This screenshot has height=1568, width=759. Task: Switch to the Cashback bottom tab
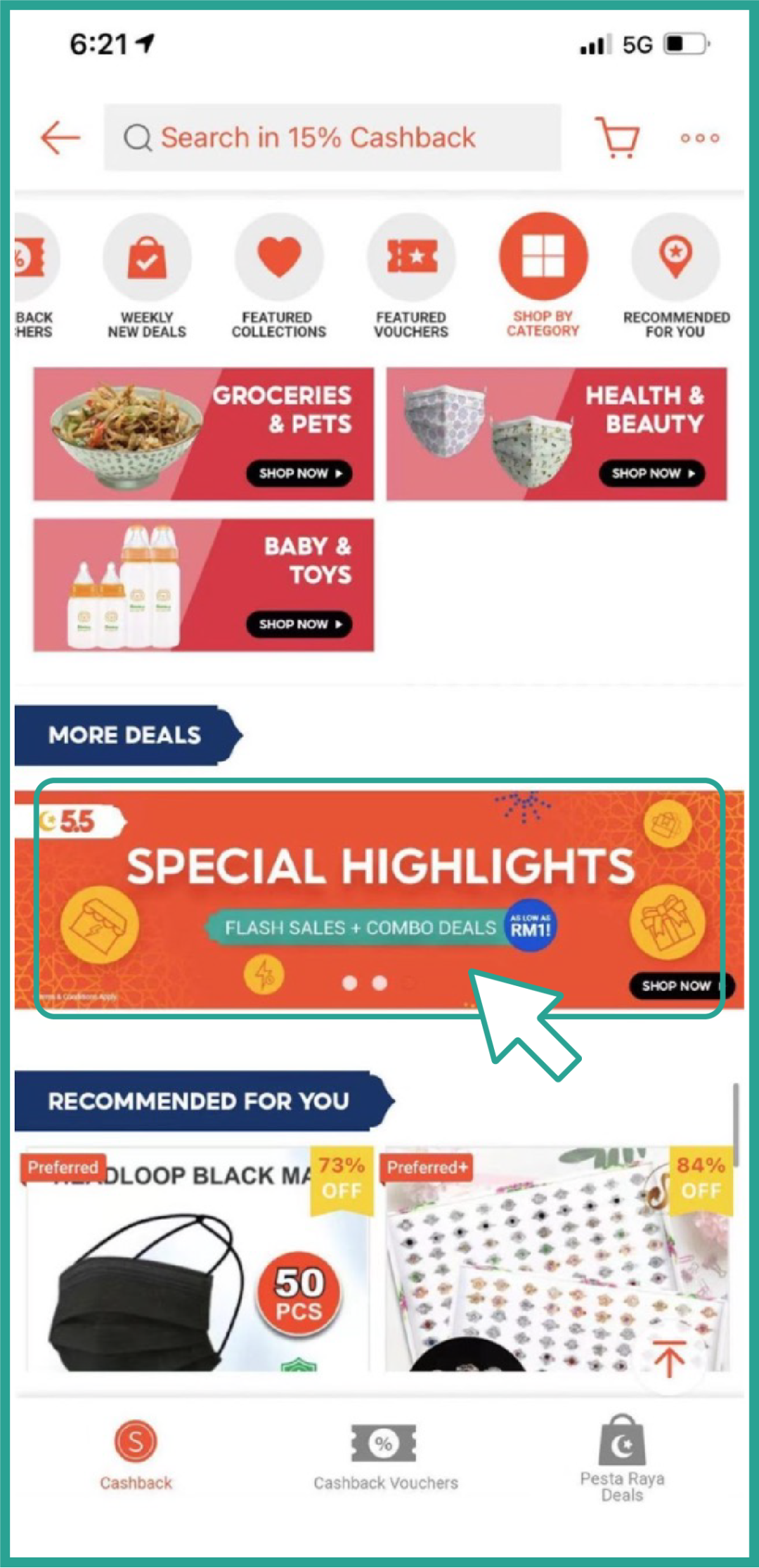[136, 1455]
